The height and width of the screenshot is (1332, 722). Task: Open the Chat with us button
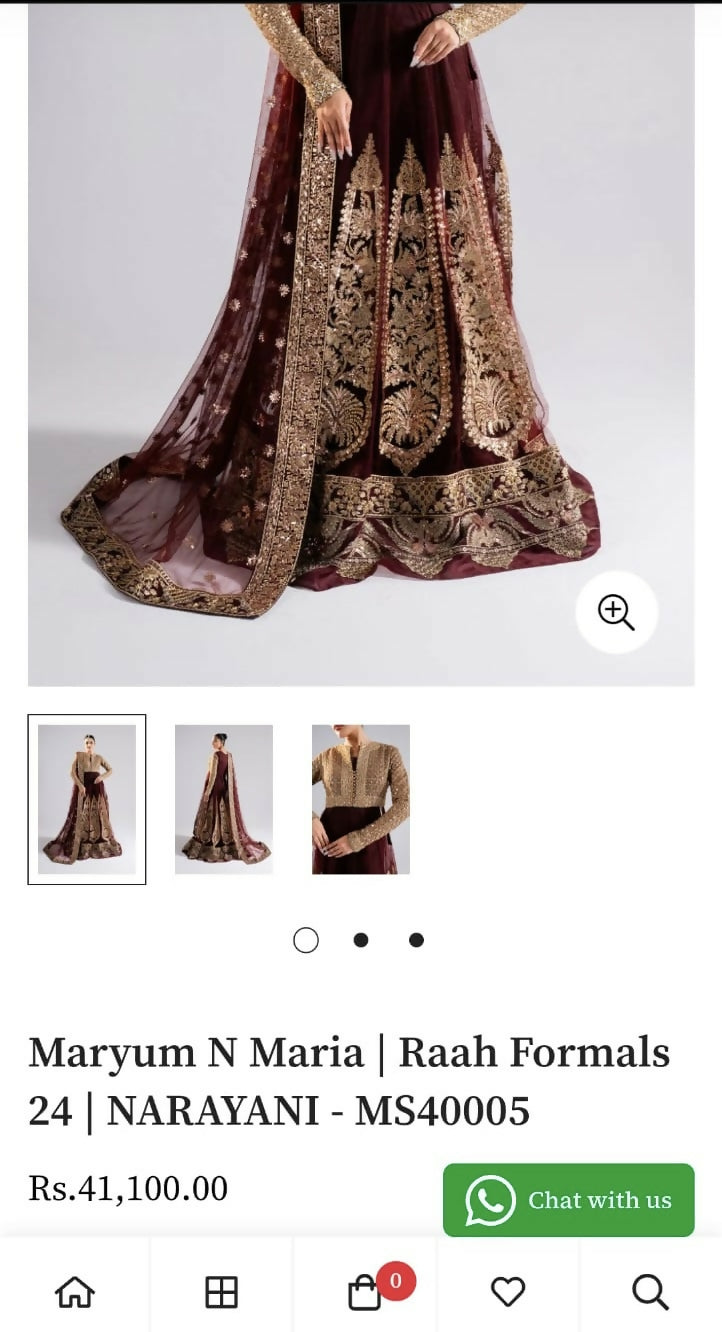click(568, 1200)
